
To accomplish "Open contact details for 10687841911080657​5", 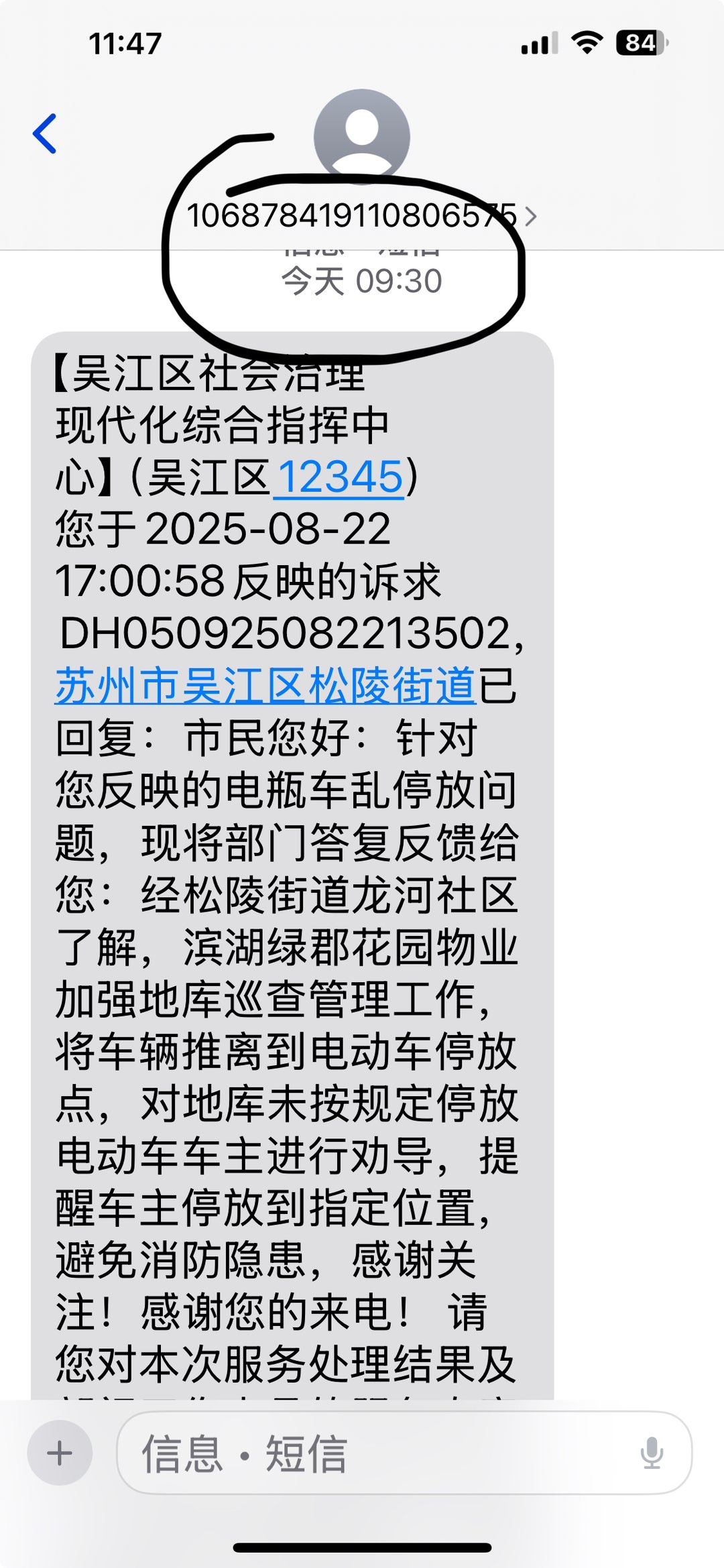I will (361, 216).
